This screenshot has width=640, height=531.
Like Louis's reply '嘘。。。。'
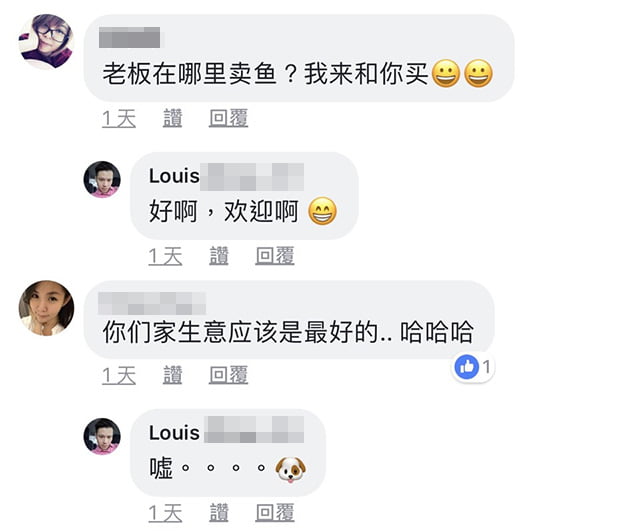tap(219, 513)
